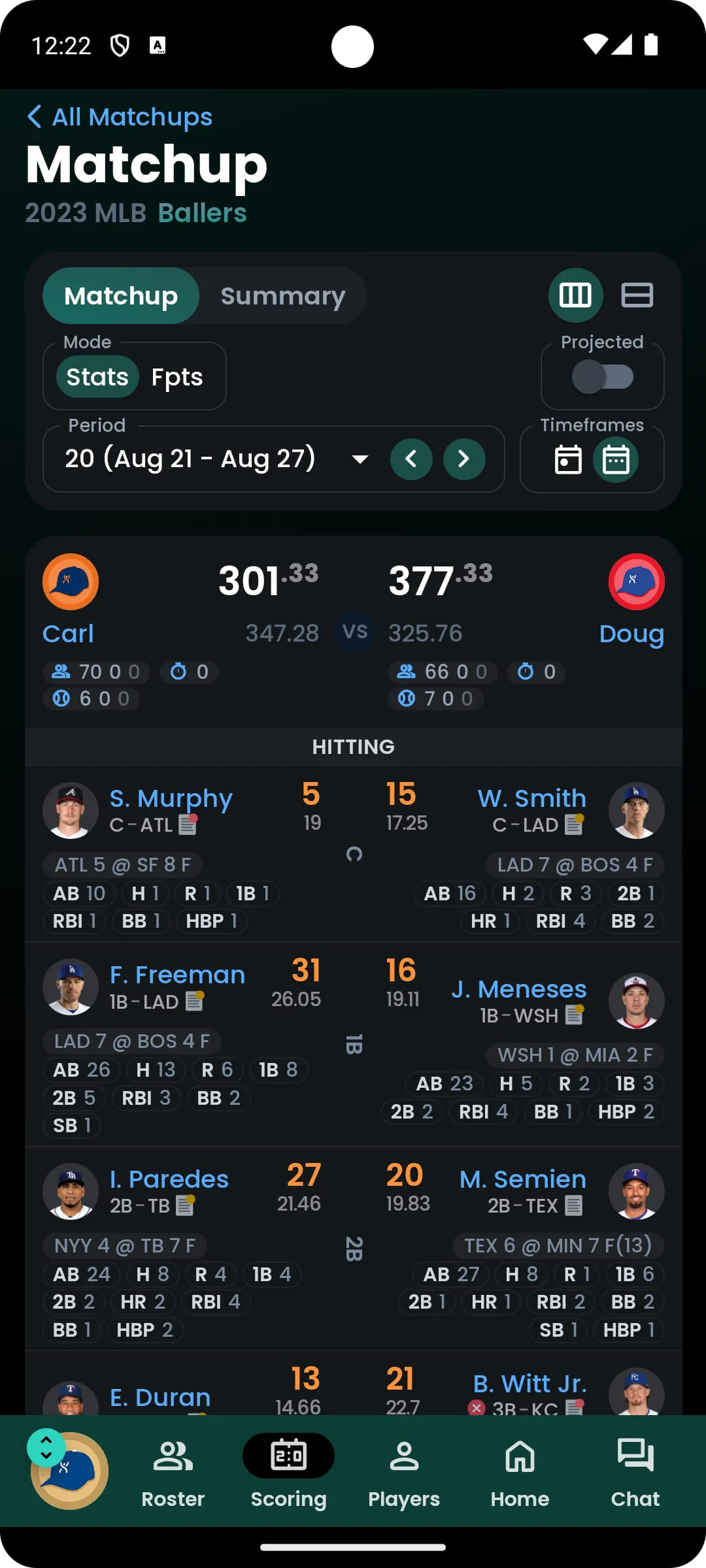Enable the Projected toggle

coord(601,377)
